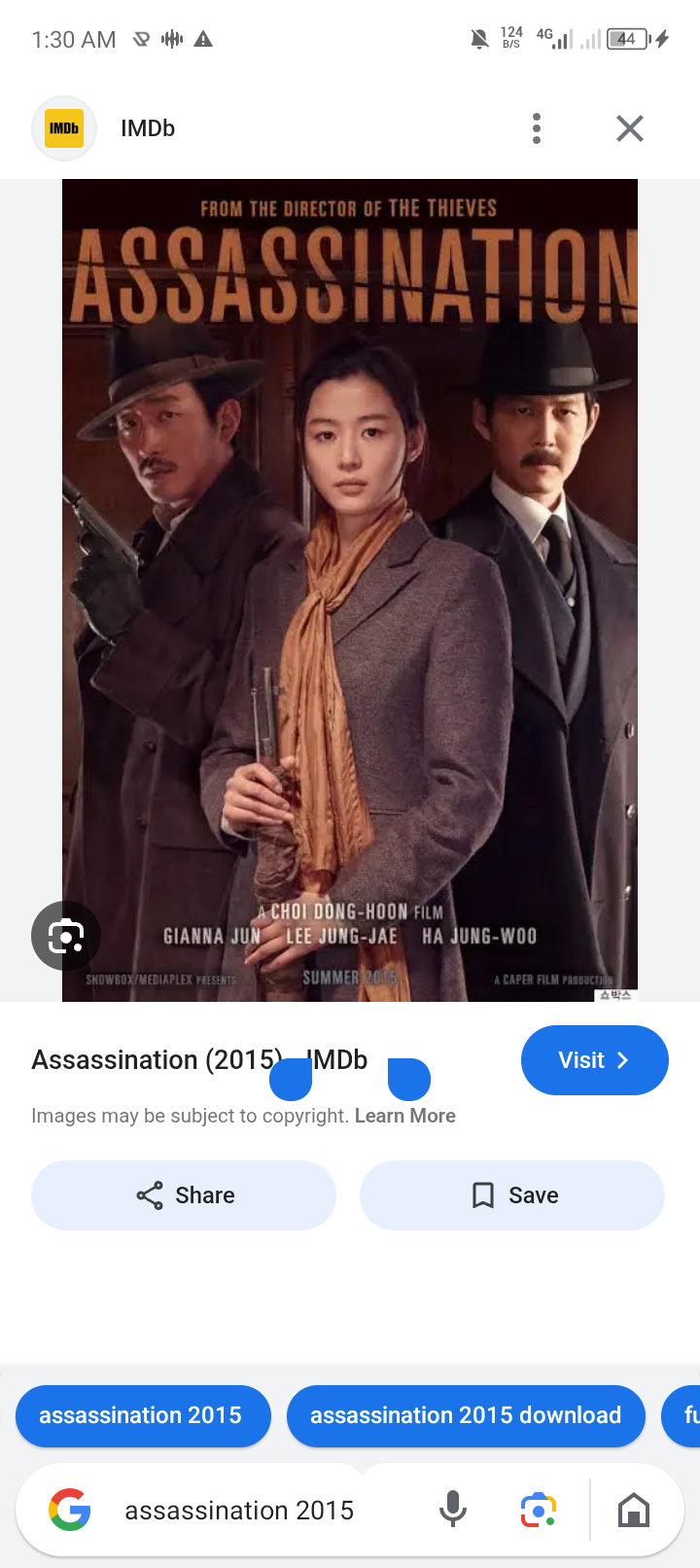Select 'assassination 2015 download' suggestion chip
The image size is (700, 1568).
click(466, 1415)
